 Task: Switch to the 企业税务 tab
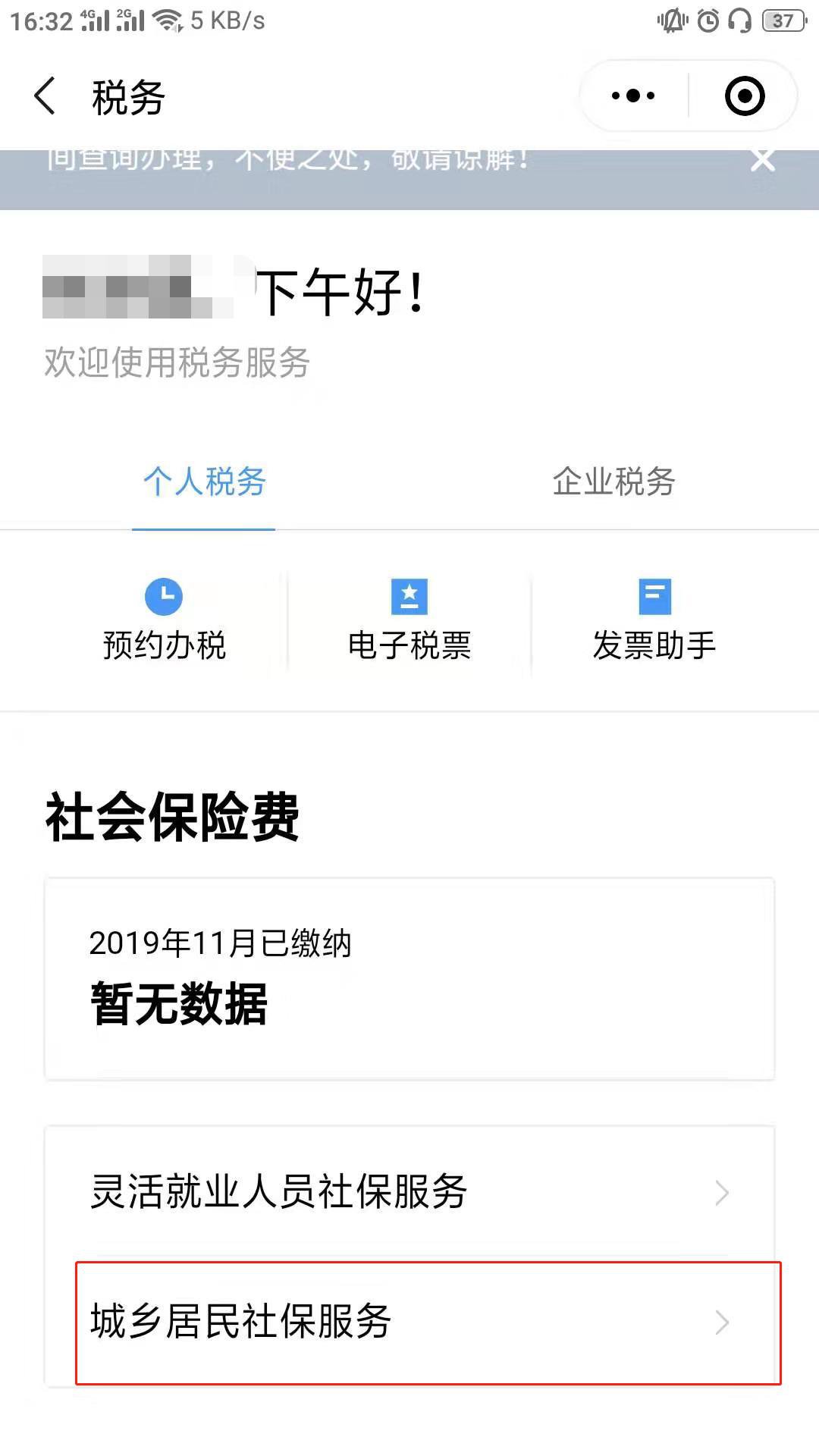tap(613, 482)
